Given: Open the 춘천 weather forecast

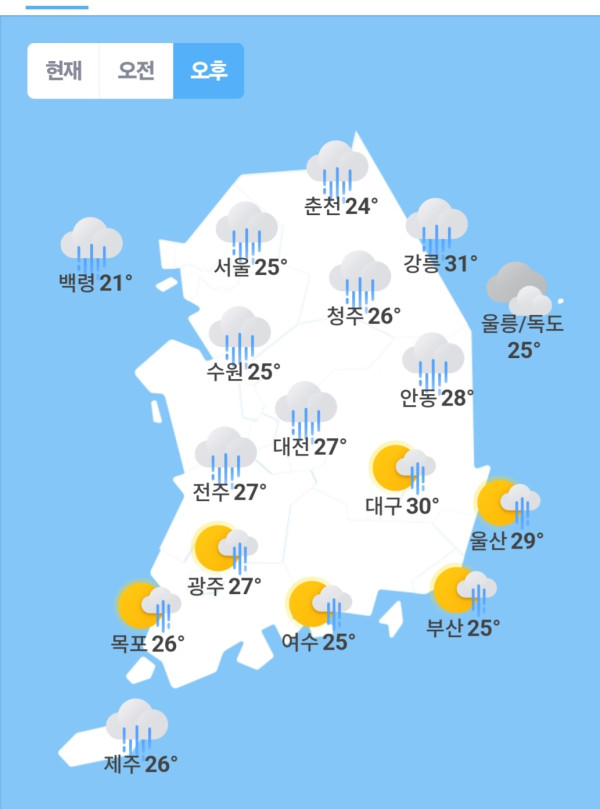Looking at the screenshot, I should [x=340, y=182].
